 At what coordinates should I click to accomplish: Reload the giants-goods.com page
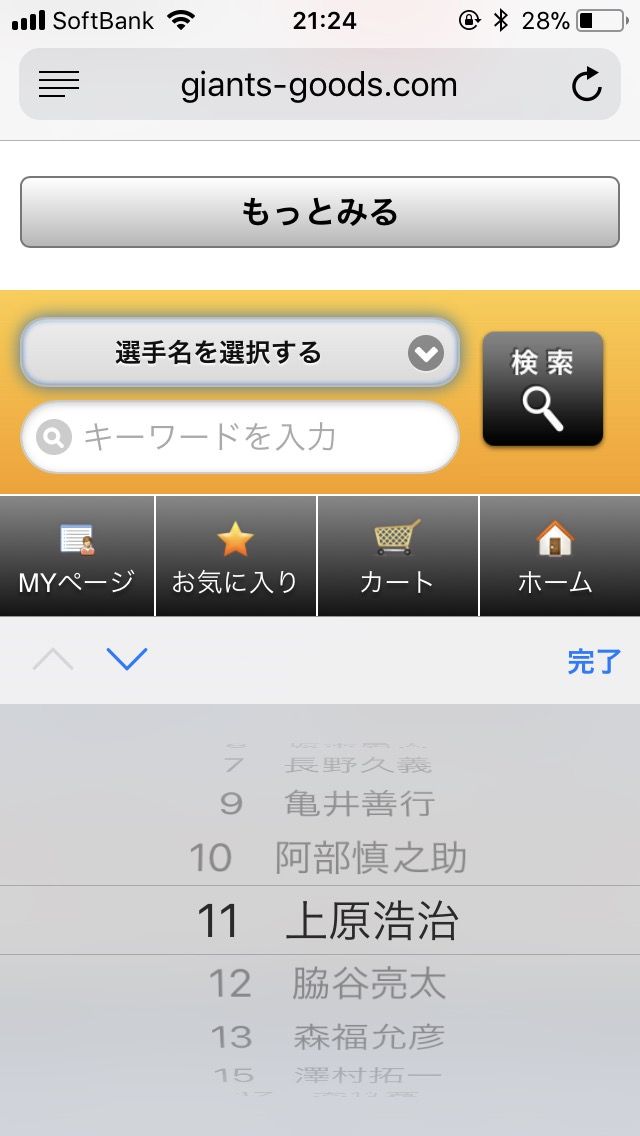point(587,85)
